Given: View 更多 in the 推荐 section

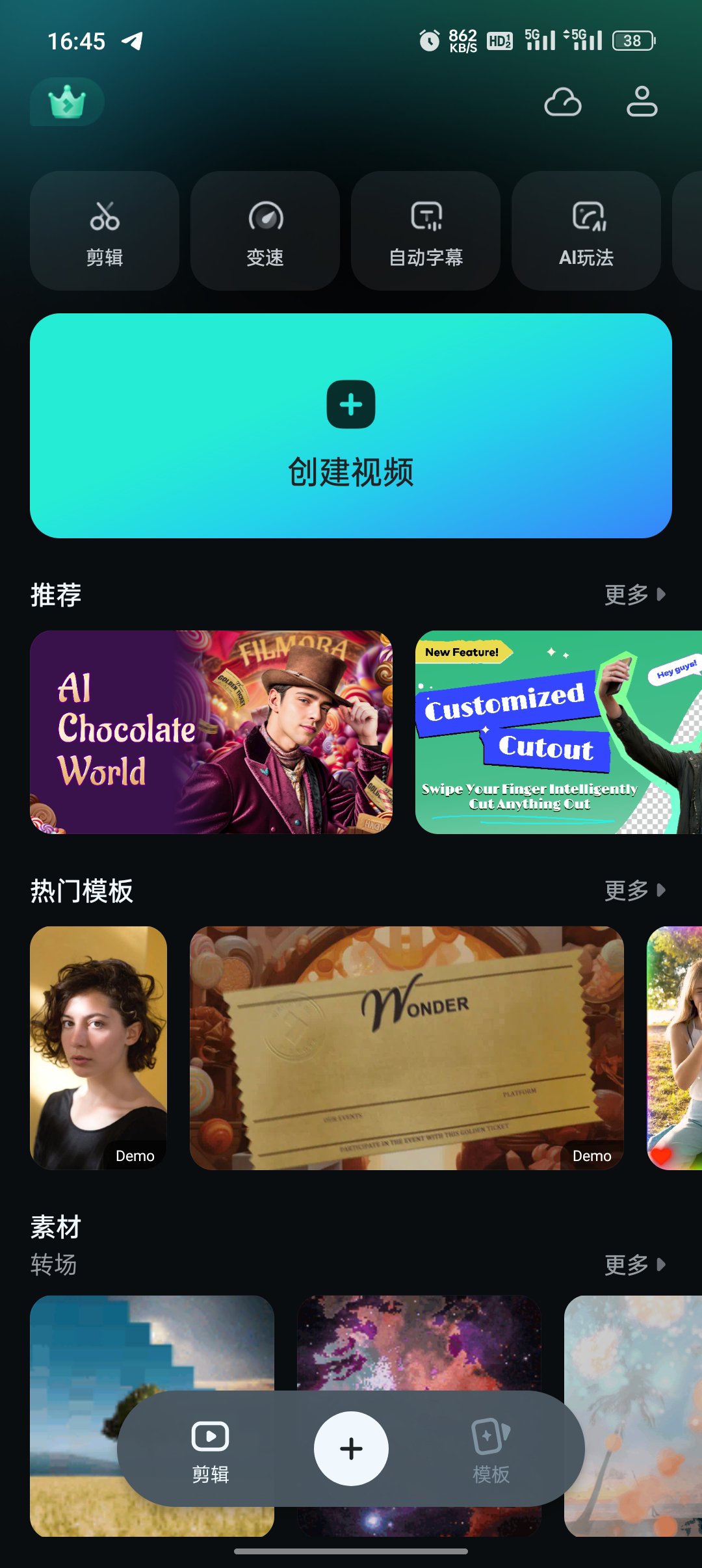Looking at the screenshot, I should click(634, 594).
